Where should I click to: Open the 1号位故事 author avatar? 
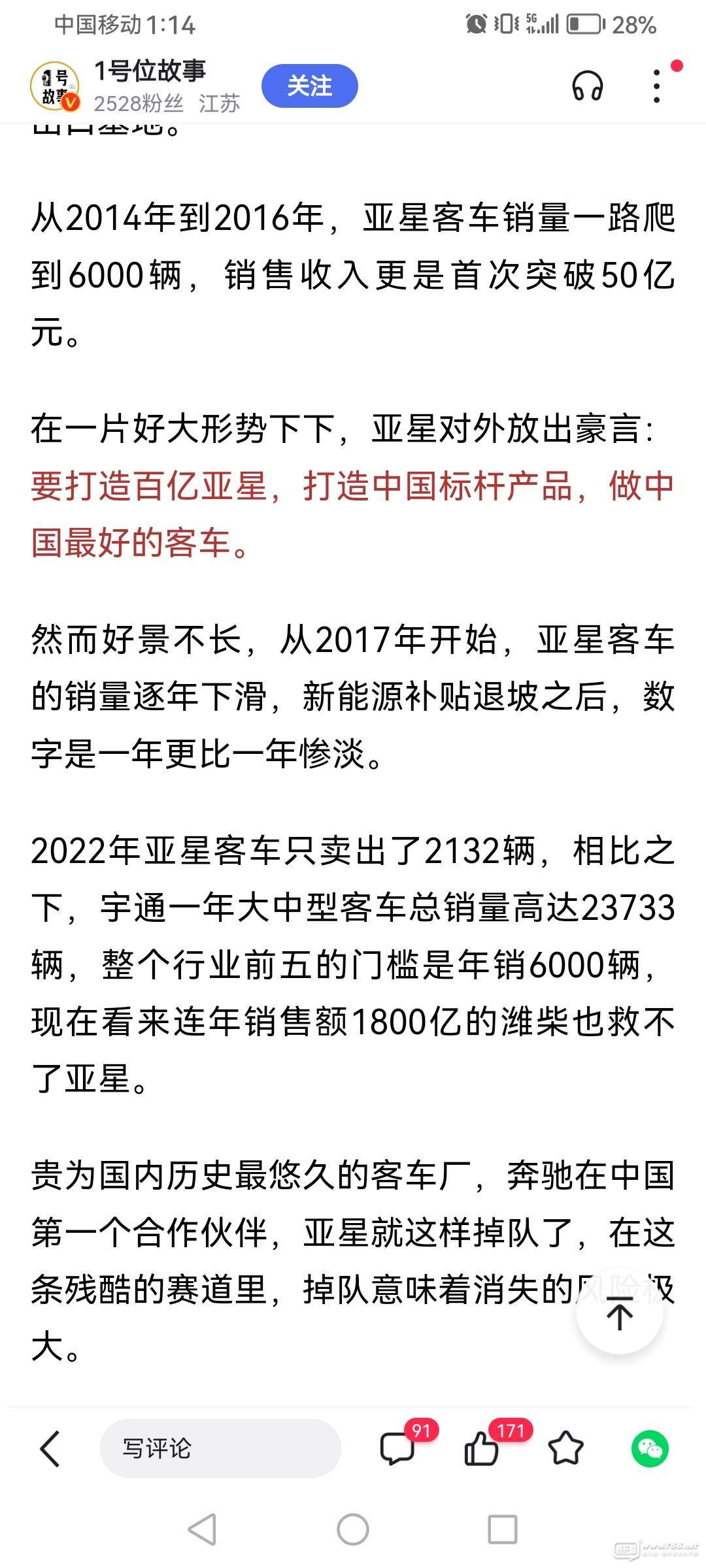[x=56, y=86]
